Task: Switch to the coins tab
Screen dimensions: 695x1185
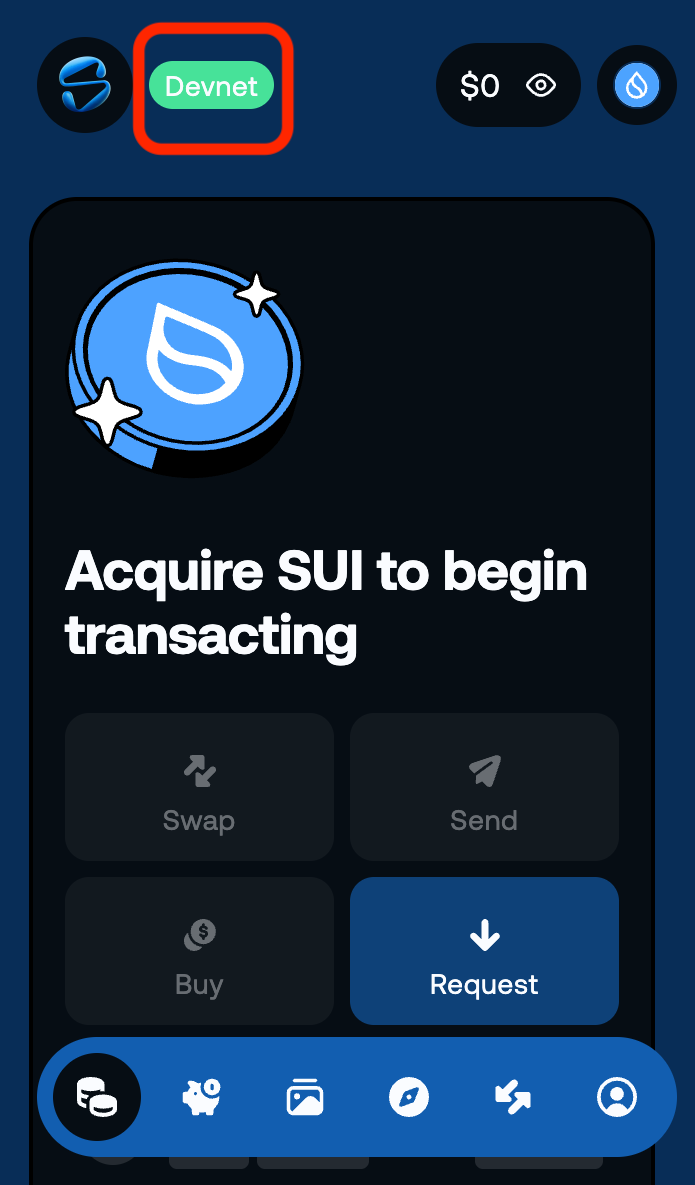Action: tap(97, 1098)
